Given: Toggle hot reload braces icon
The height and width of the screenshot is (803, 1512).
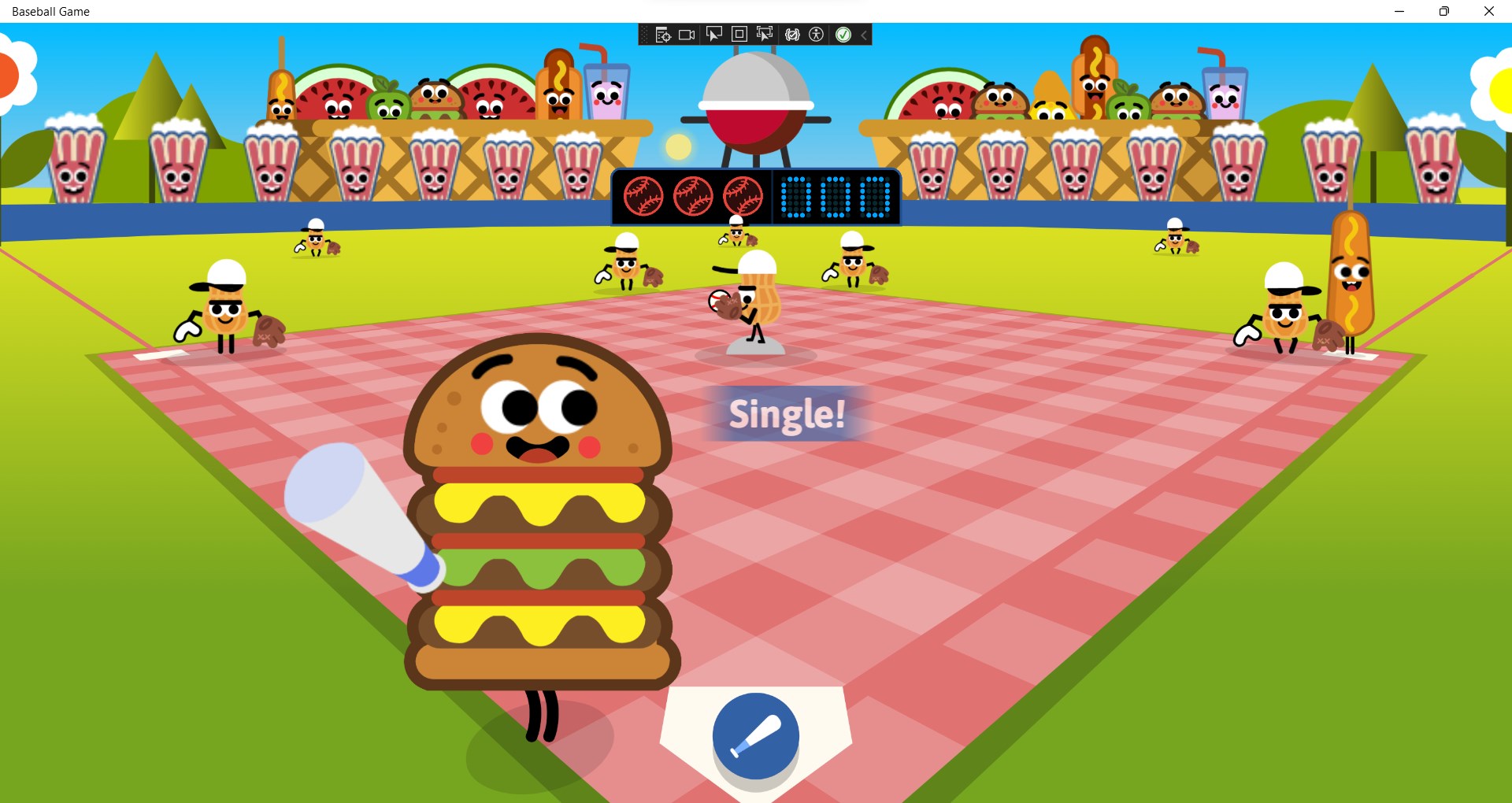Looking at the screenshot, I should coord(792,35).
